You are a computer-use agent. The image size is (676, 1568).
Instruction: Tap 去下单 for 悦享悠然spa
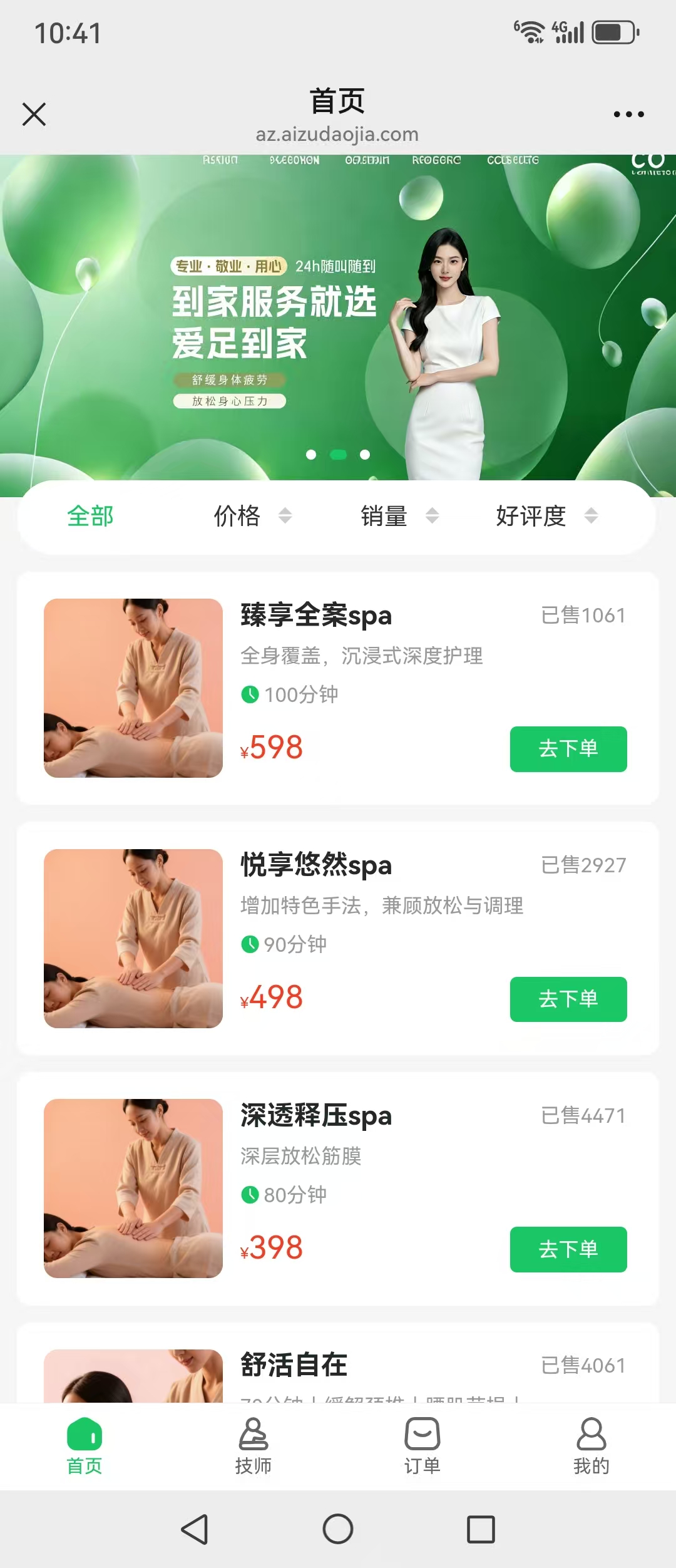pos(568,999)
